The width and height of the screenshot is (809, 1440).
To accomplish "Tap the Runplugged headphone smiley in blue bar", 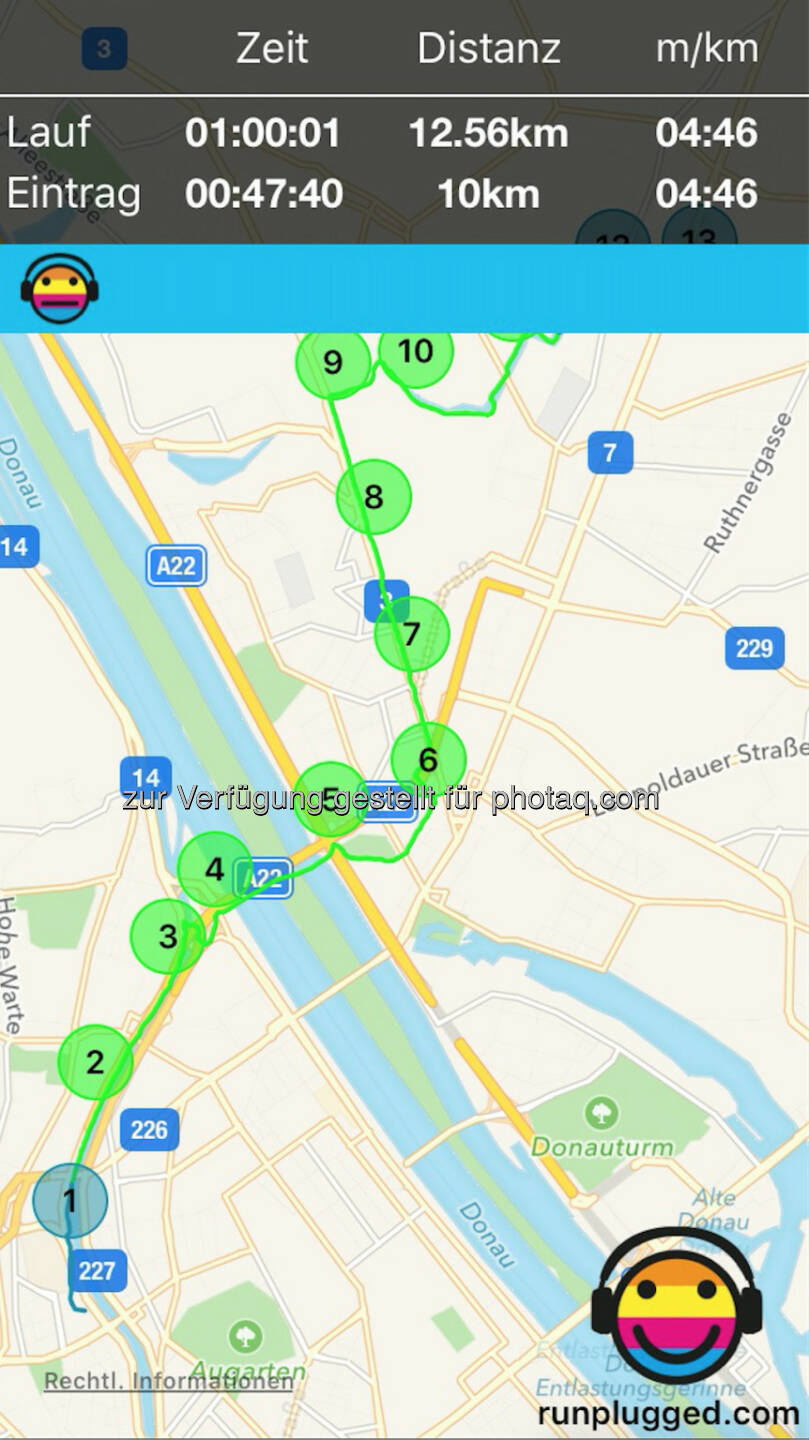I will point(59,289).
